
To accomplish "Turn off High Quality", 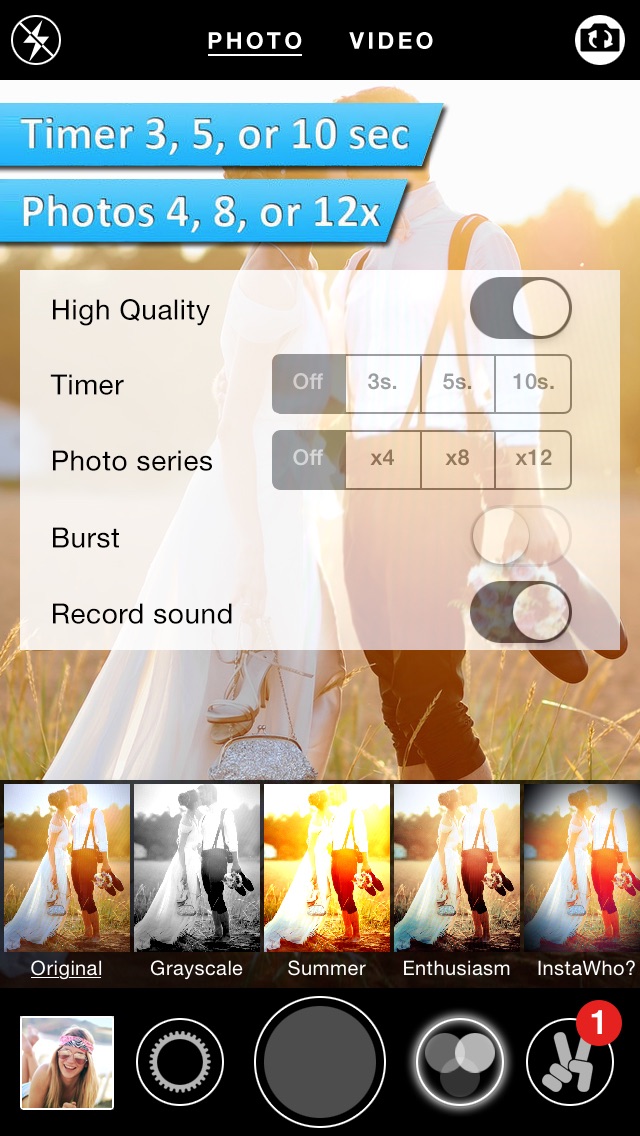I will pos(520,309).
